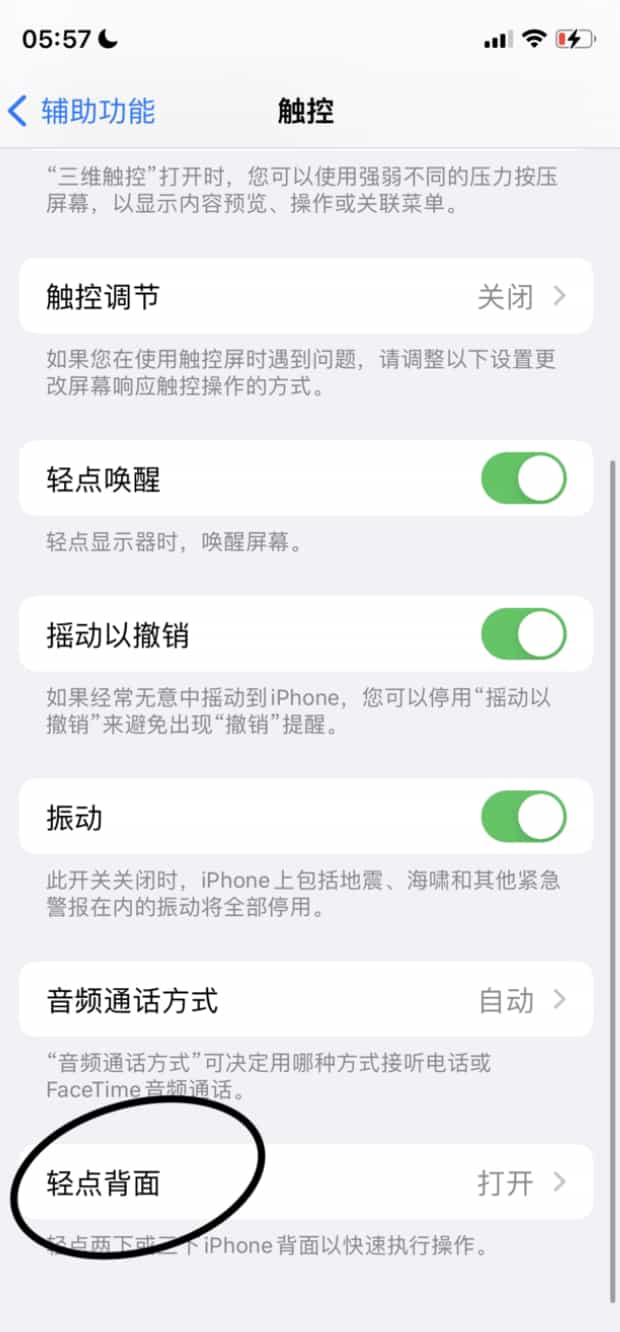620x1332 pixels.
Task: Turn off the 轻点唤醒 switch
Action: pos(523,480)
